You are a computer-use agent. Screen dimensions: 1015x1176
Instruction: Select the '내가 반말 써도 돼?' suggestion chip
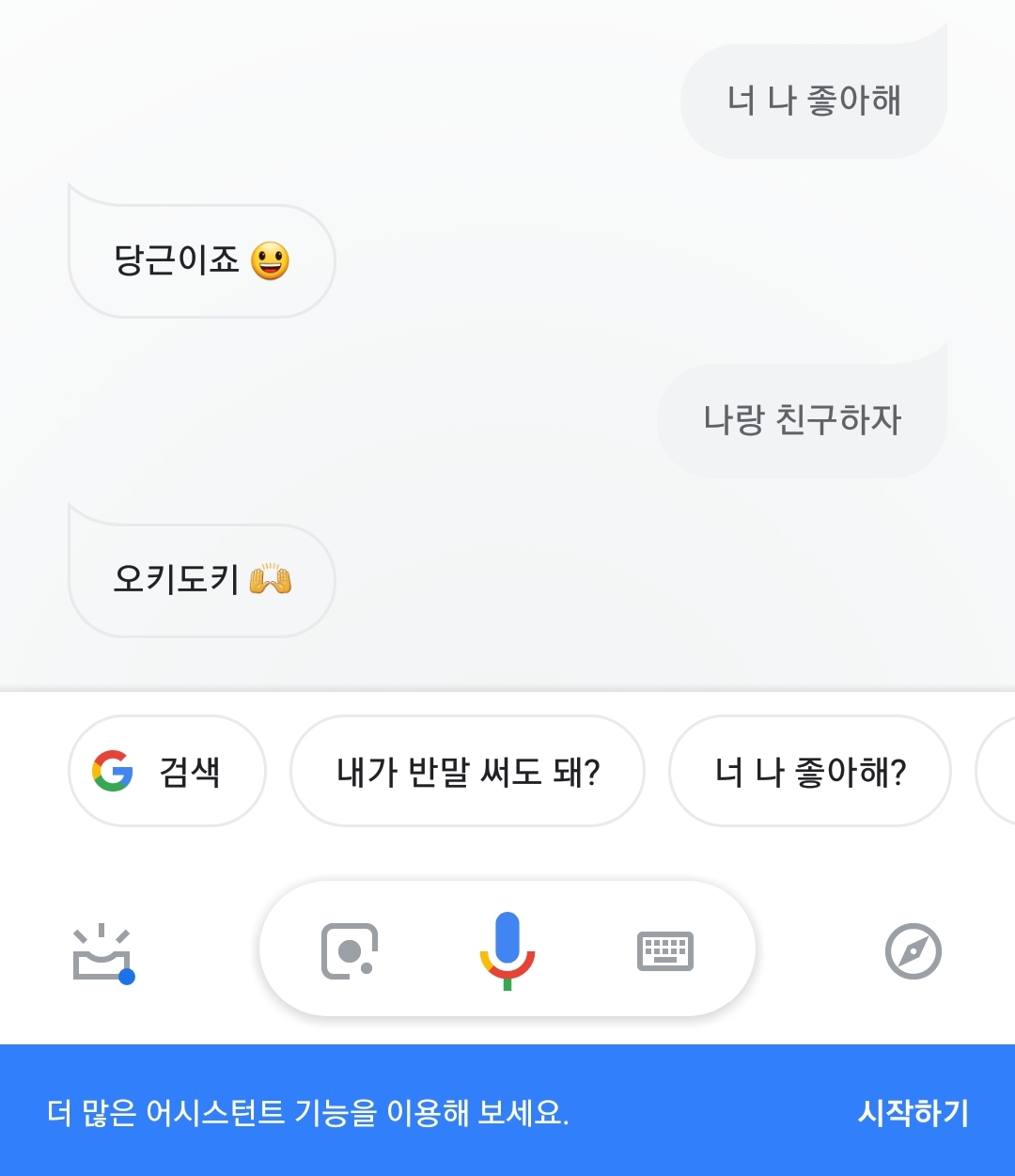tap(467, 772)
